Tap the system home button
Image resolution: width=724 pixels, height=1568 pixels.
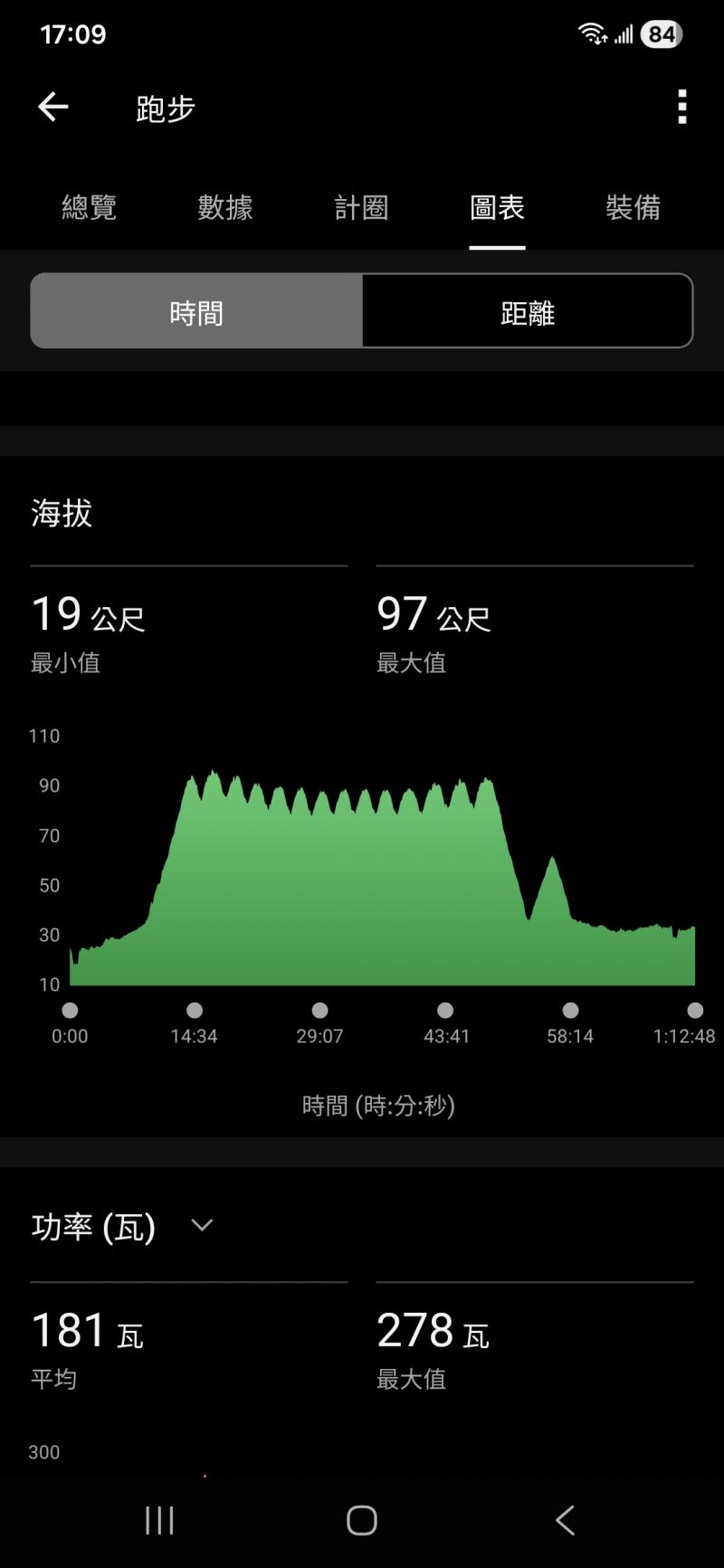coord(361,1520)
